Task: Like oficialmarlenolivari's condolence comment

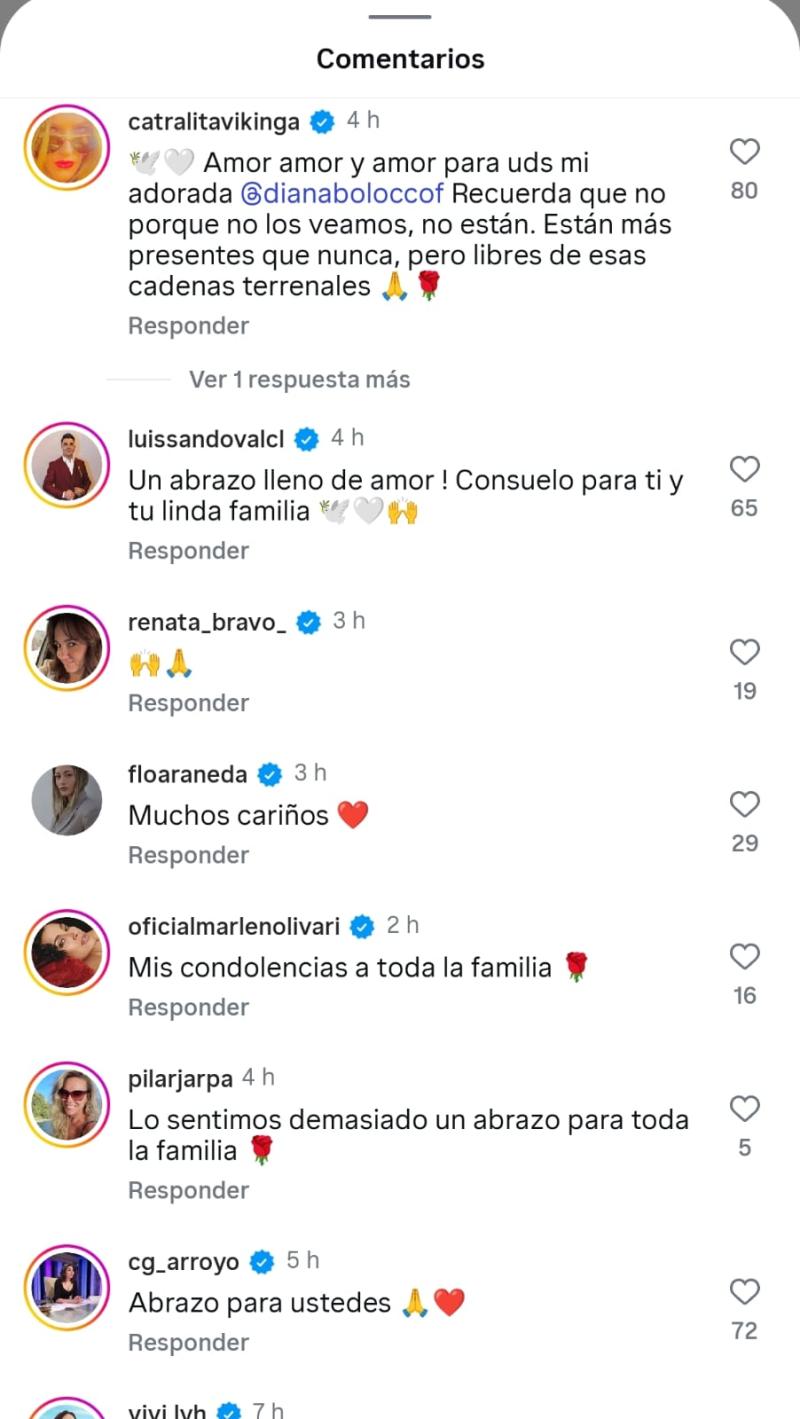Action: (x=744, y=956)
